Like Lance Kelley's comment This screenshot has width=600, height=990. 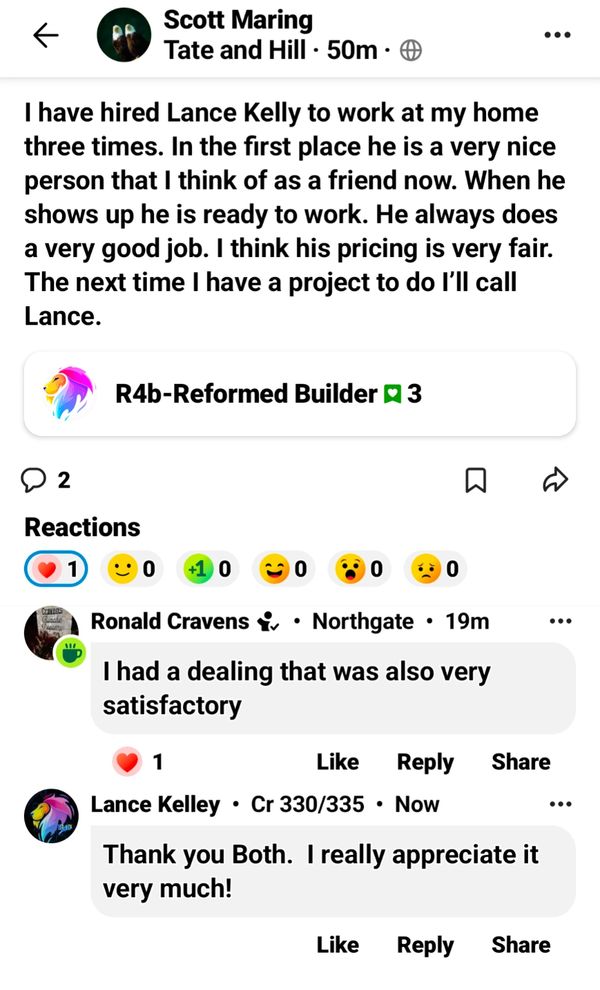337,945
